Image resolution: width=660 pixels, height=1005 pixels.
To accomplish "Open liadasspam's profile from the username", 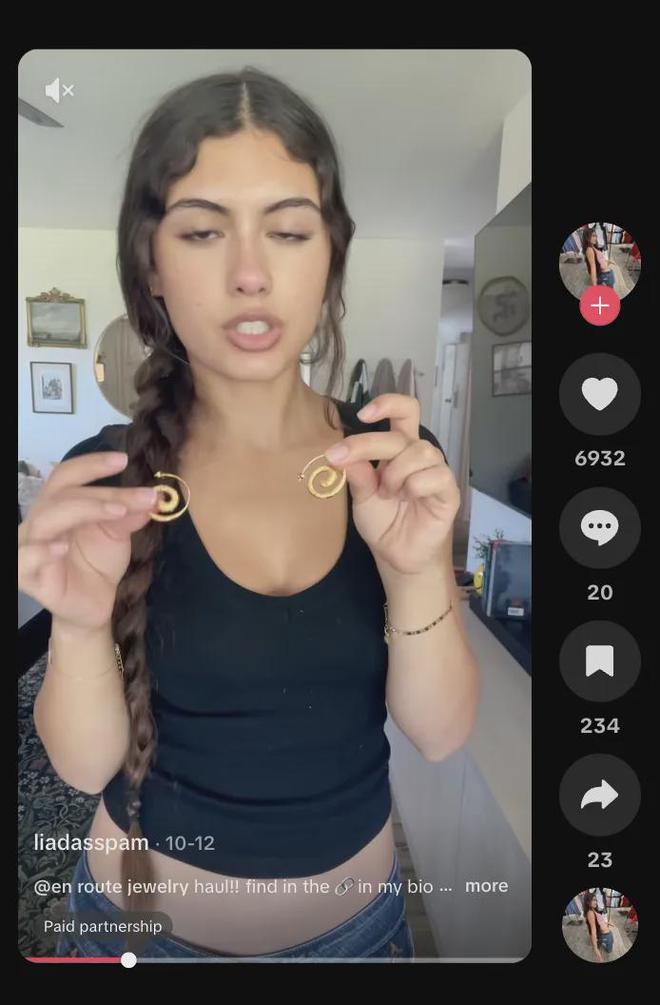I will click(91, 843).
